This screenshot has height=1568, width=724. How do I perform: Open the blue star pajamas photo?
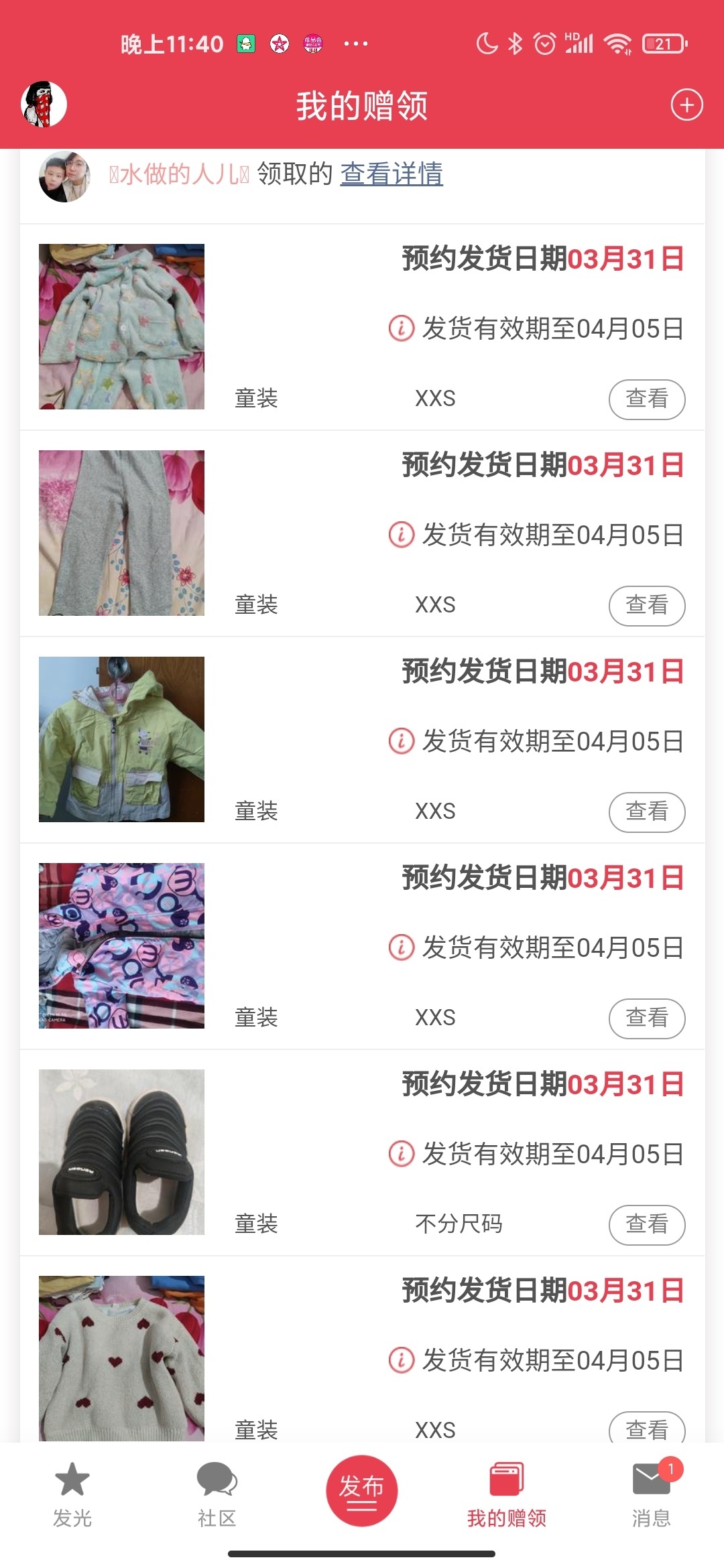(121, 326)
